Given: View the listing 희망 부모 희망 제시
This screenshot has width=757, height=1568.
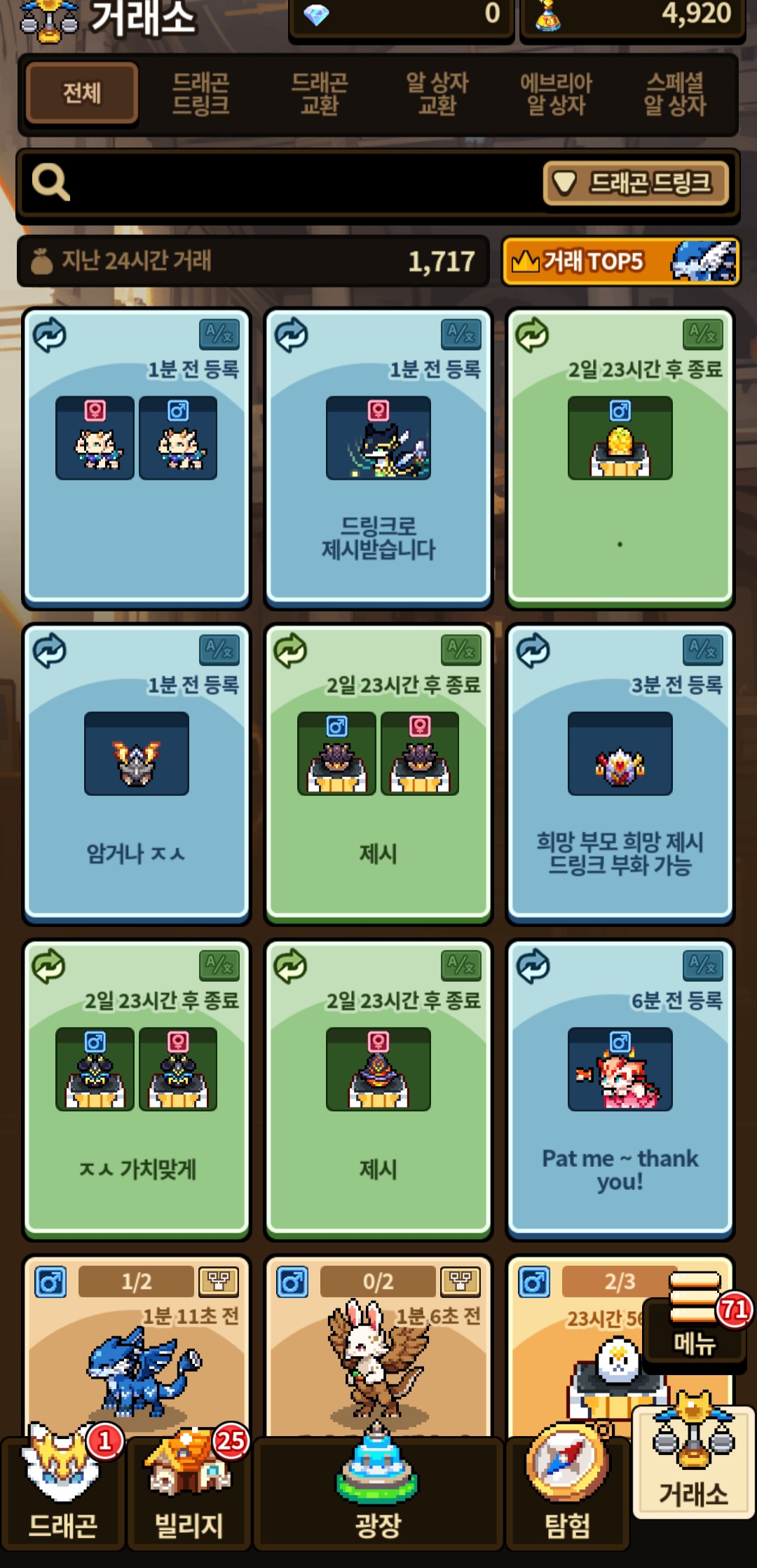Looking at the screenshot, I should (620, 806).
